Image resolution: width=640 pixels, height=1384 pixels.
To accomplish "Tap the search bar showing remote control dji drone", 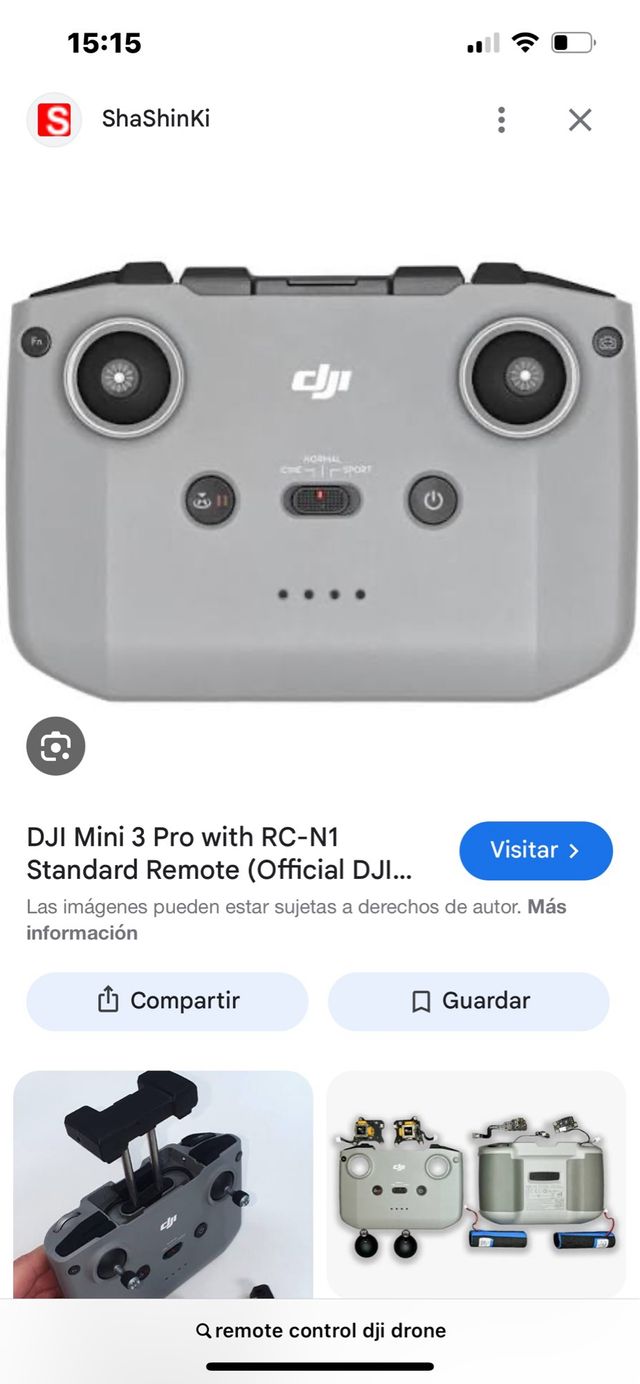I will coord(320,1331).
